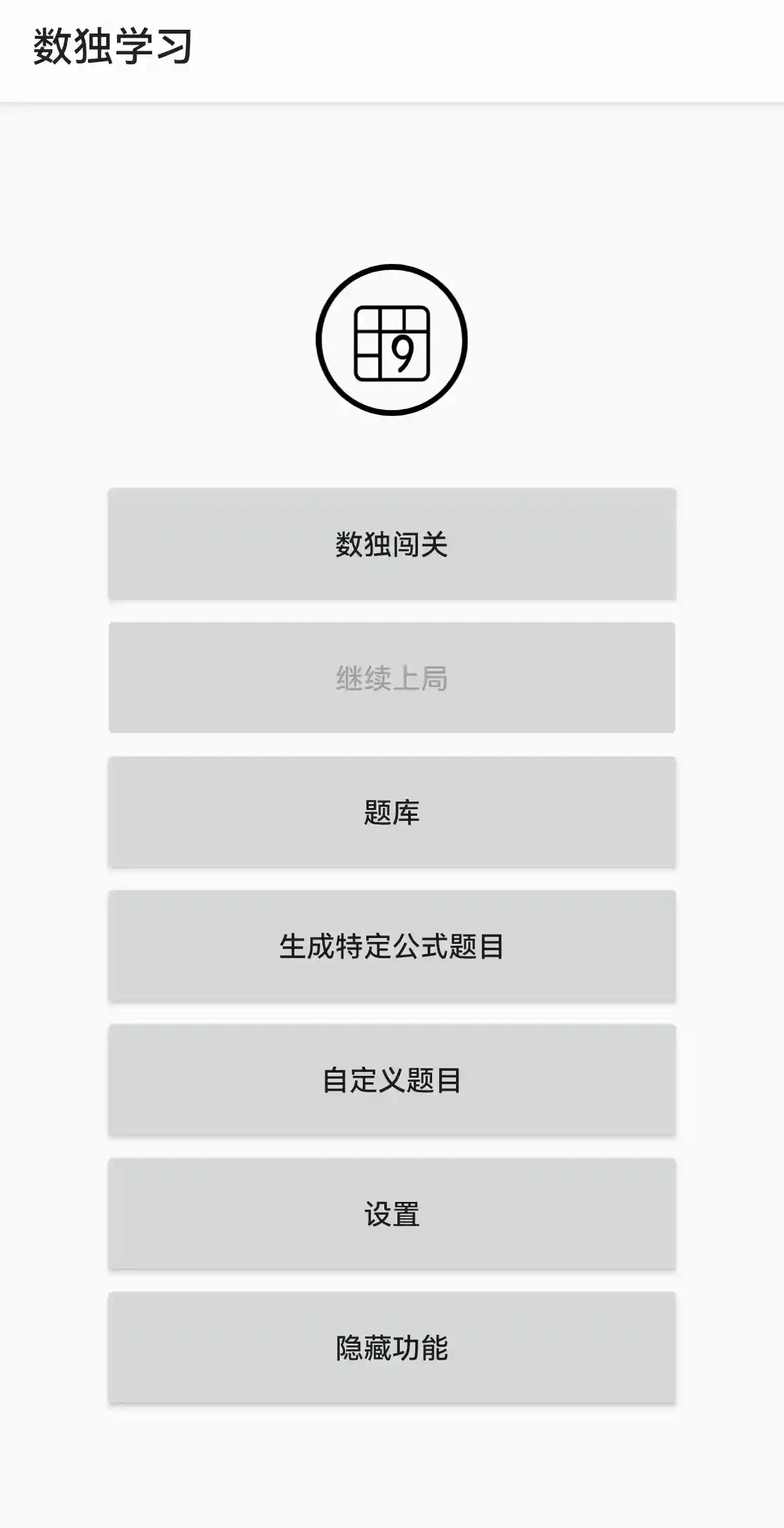This screenshot has height=1528, width=784.
Task: Open 自定义题目 to create a puzzle
Action: click(391, 1080)
